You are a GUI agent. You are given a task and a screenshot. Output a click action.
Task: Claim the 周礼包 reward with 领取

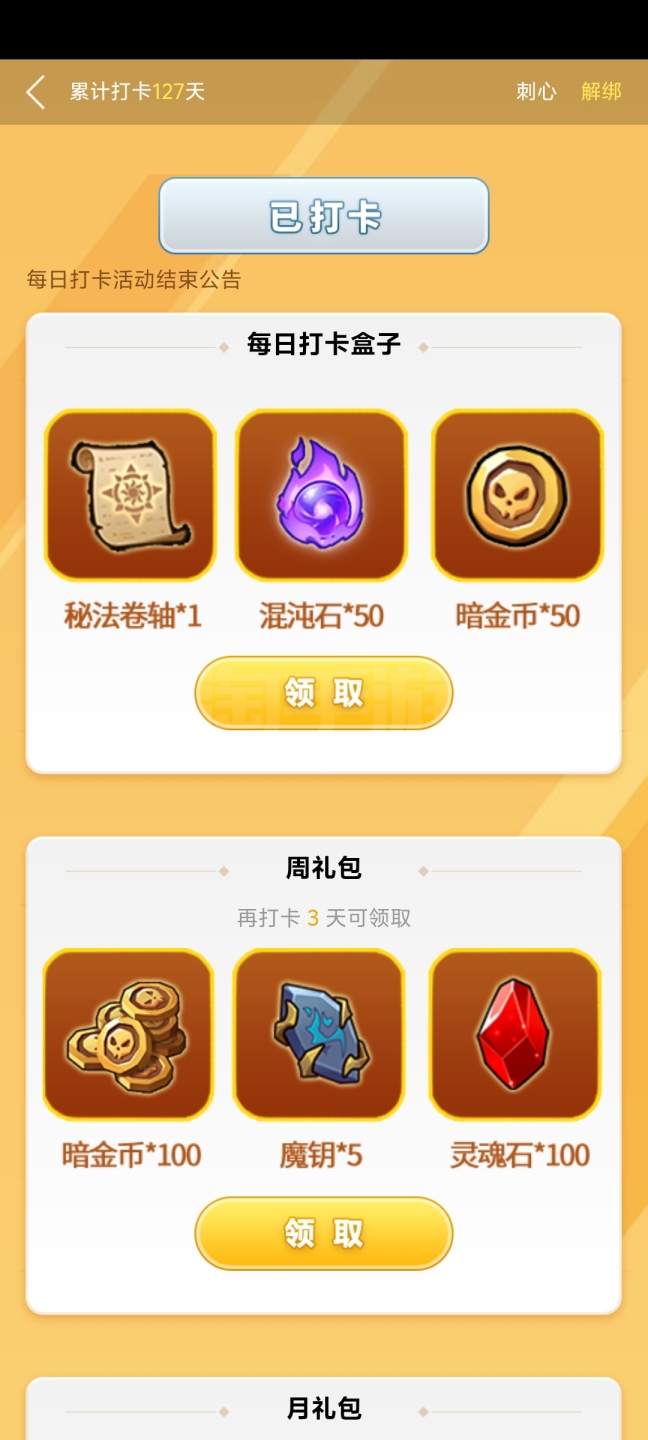pos(324,1233)
